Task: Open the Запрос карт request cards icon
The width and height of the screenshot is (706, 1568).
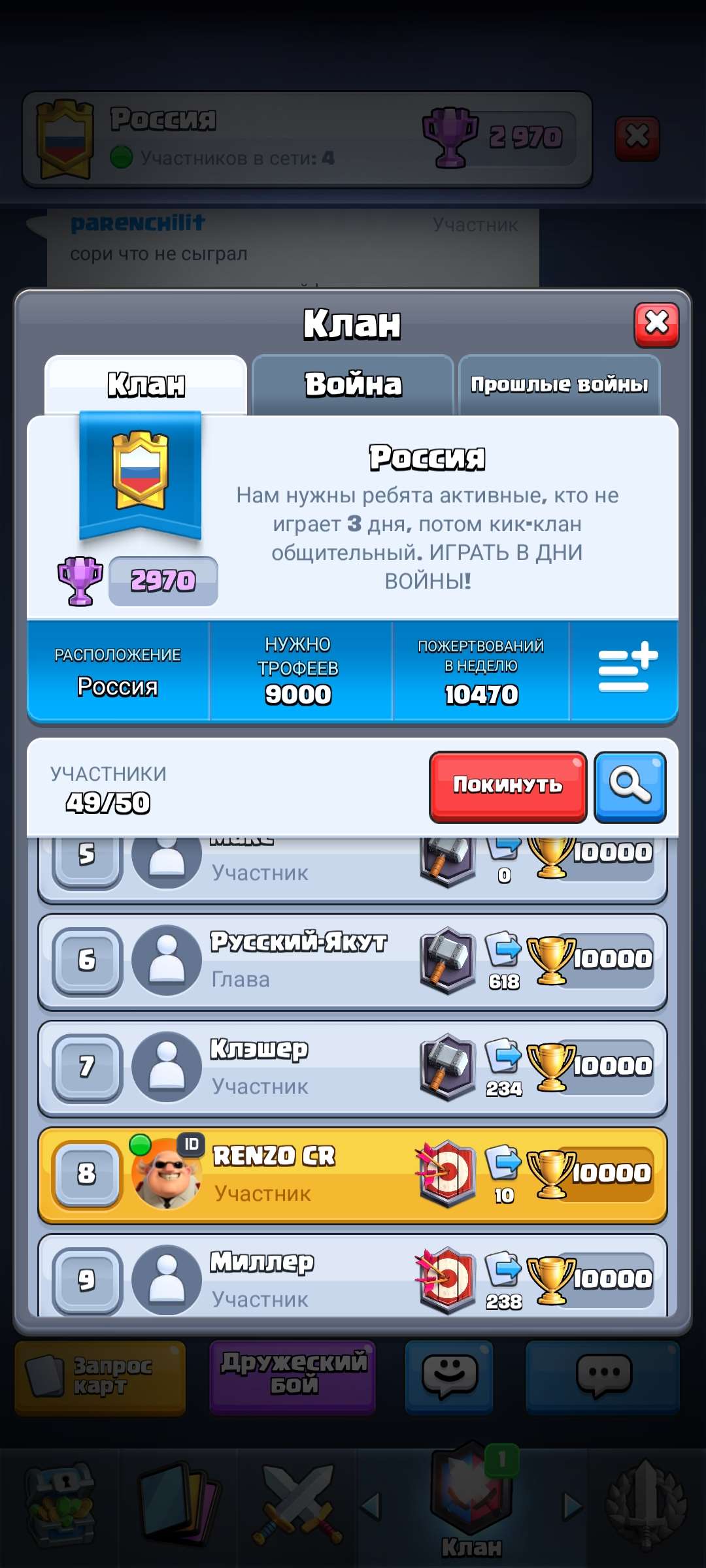Action: [x=99, y=1375]
